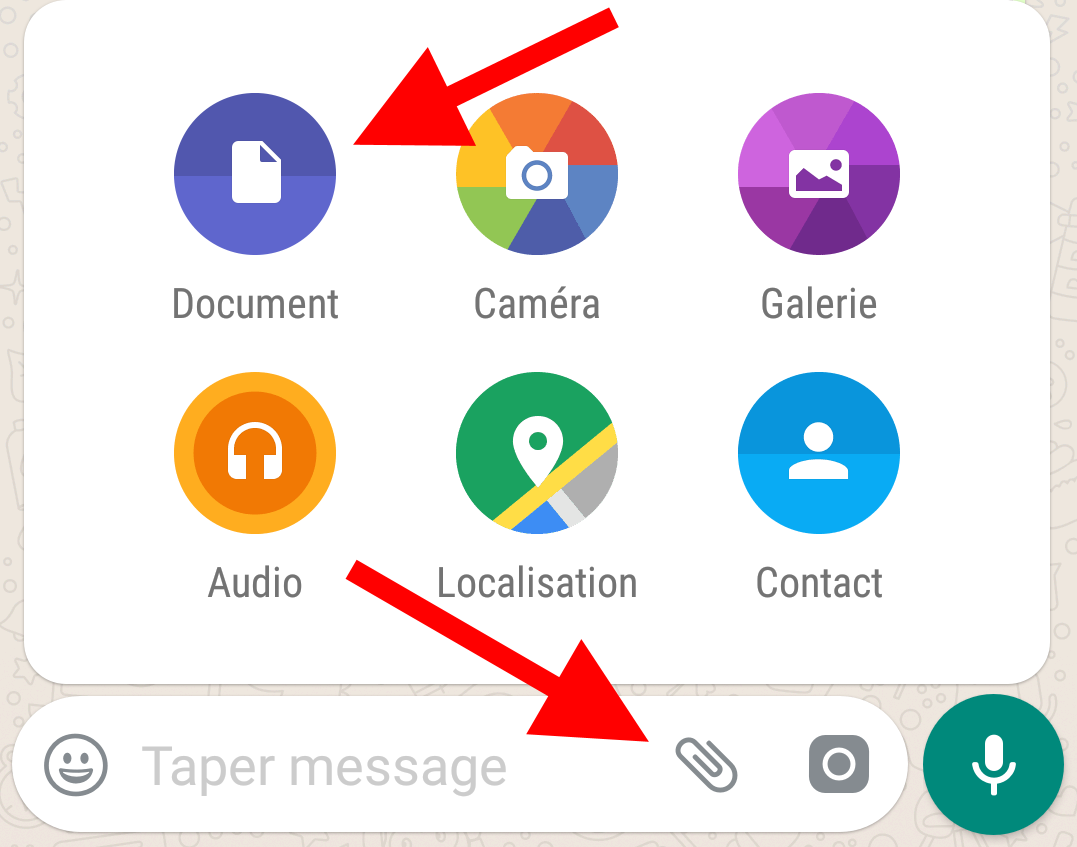Share a Contact card

click(x=819, y=454)
